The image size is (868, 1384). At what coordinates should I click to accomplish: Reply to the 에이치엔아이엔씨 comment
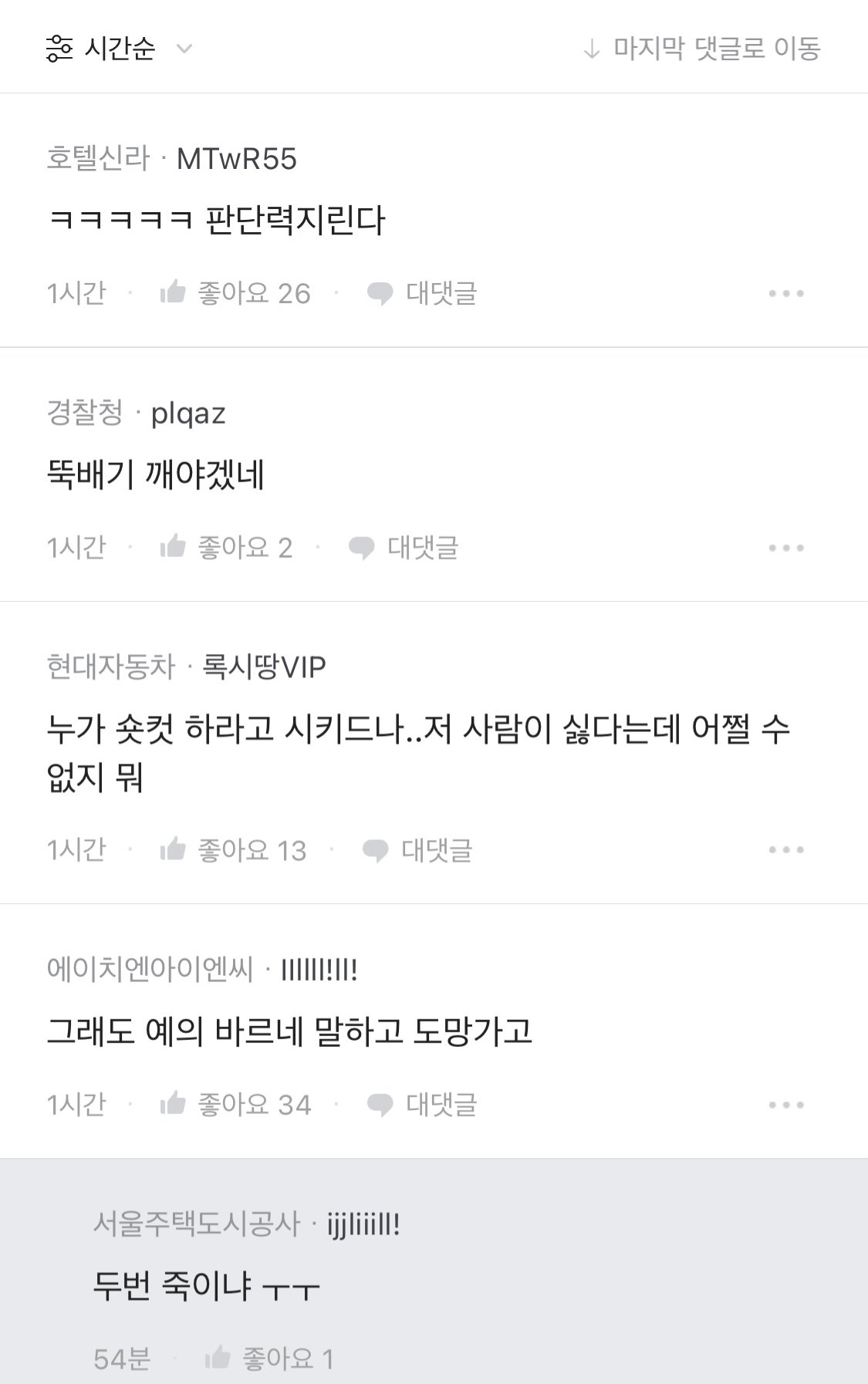tap(422, 1105)
